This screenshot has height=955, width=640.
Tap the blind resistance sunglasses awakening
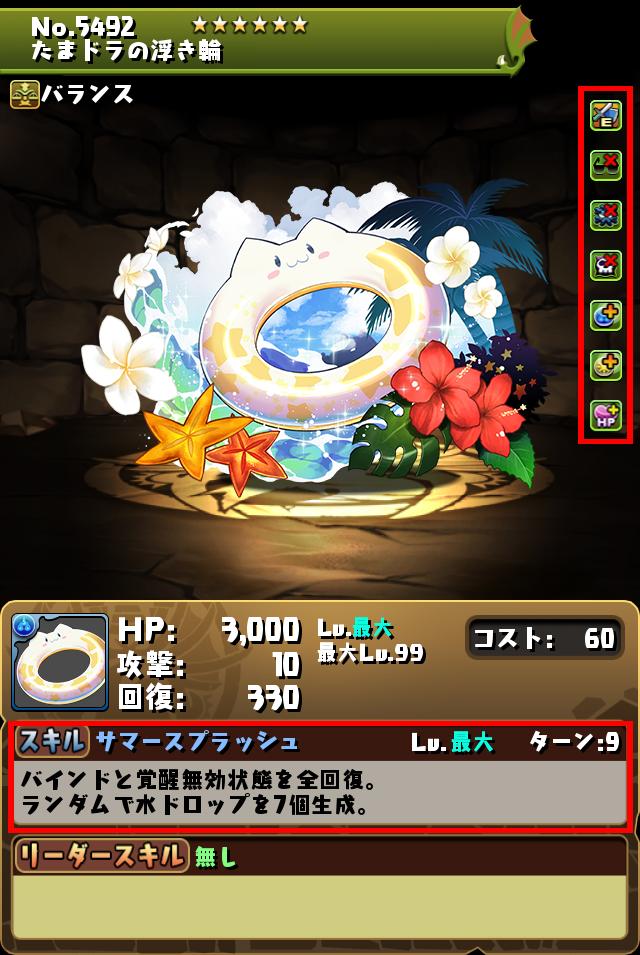coord(606,166)
